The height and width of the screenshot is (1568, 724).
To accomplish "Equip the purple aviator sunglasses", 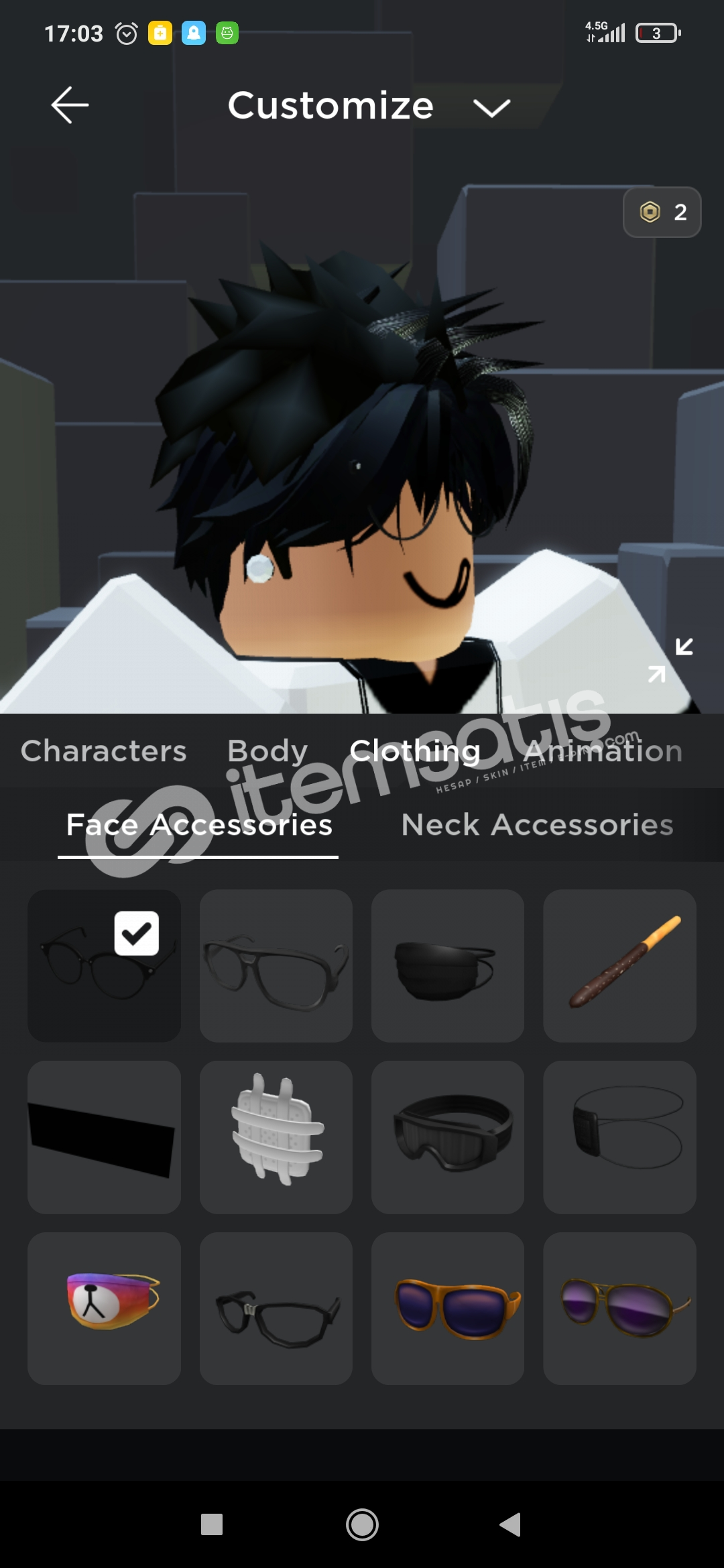I will (x=619, y=1309).
